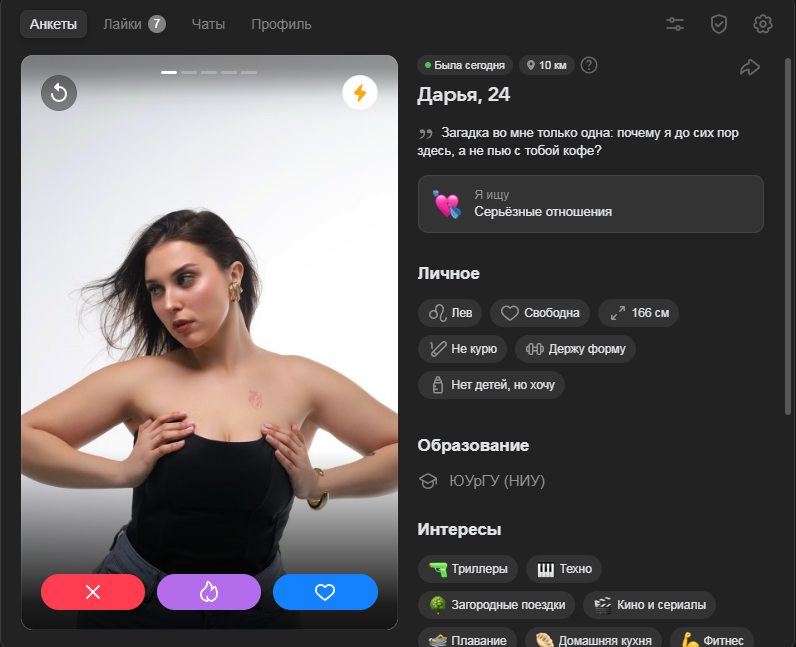Open search filters sliders icon
The image size is (796, 647).
tap(675, 24)
